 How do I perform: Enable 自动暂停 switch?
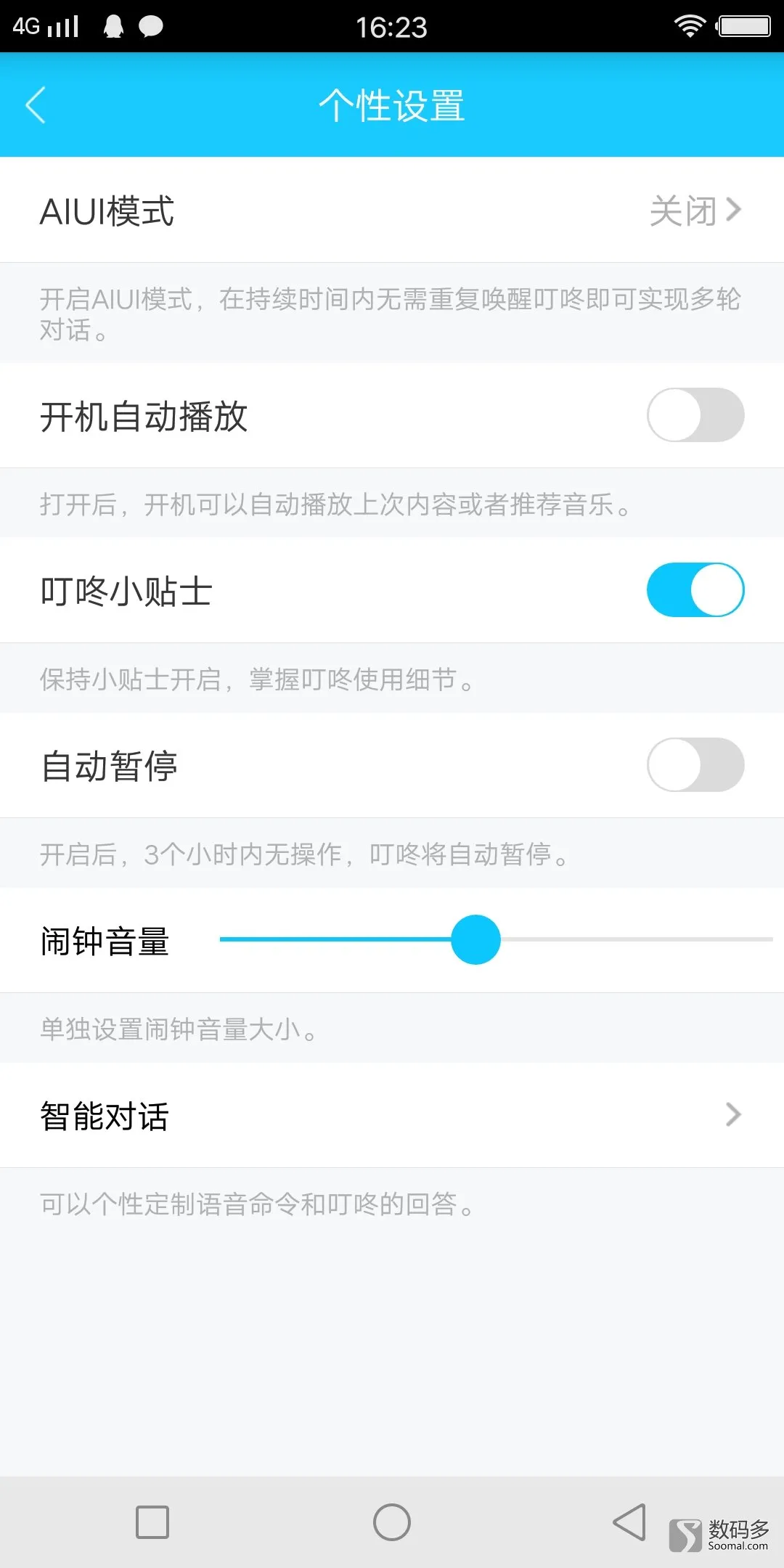point(695,765)
